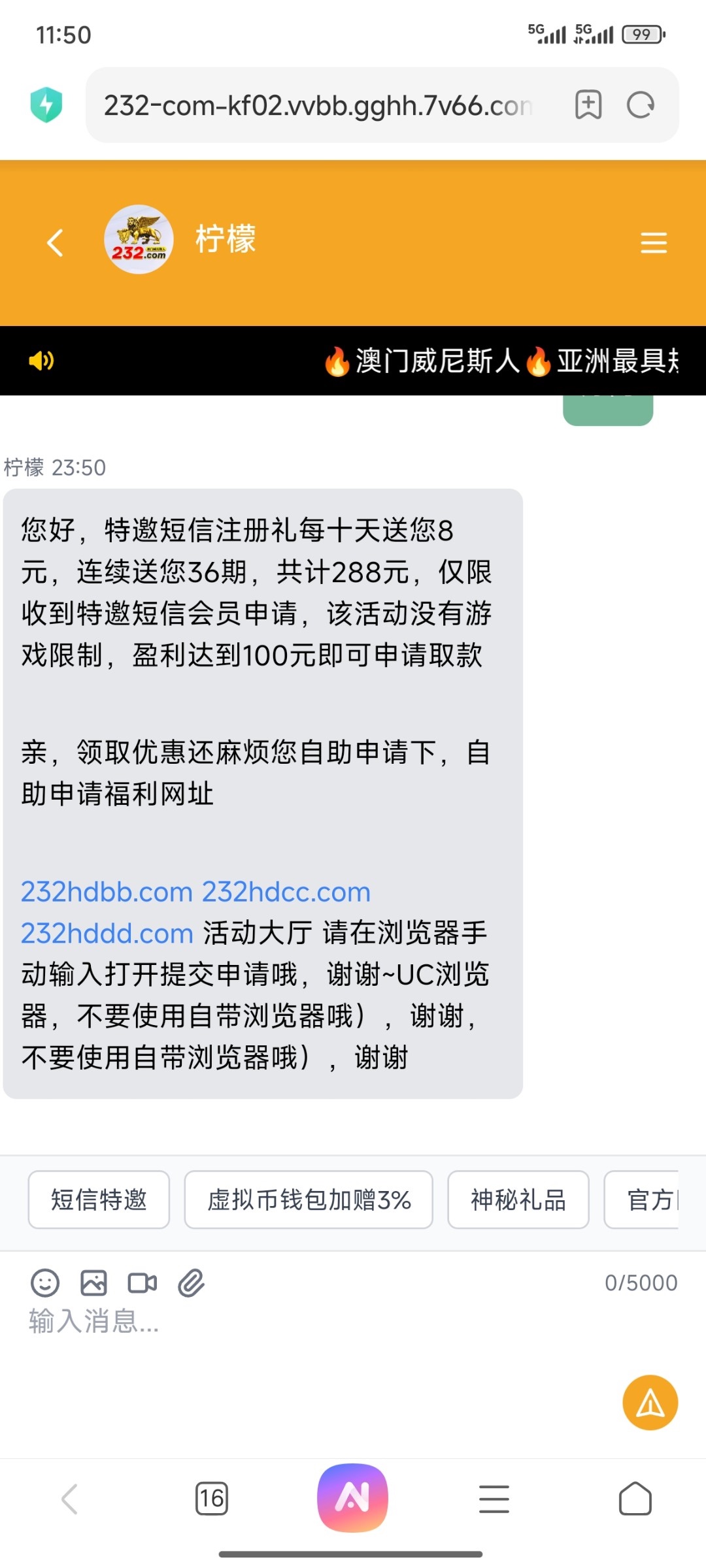Screen dimensions: 706x1568
Task: Open the 232hdbb.com link
Action: pos(107,892)
